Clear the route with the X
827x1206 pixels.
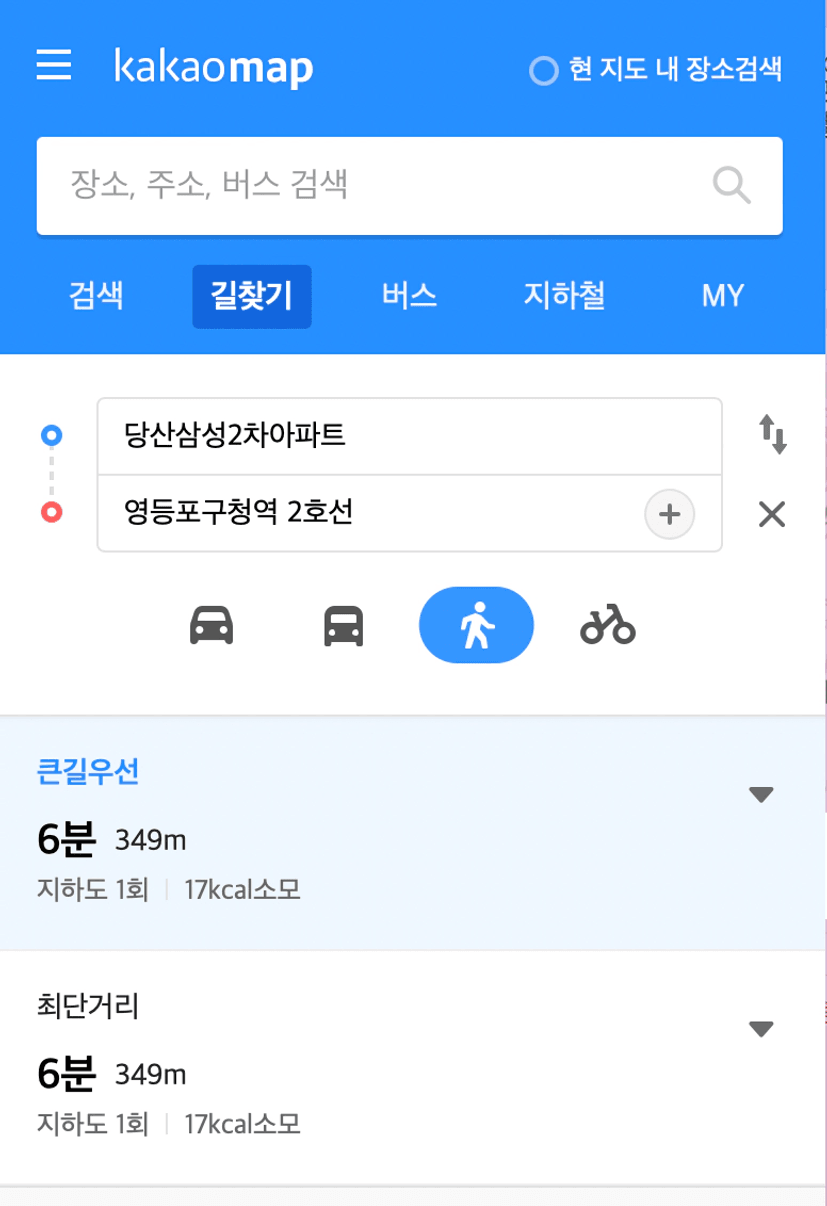coord(772,514)
